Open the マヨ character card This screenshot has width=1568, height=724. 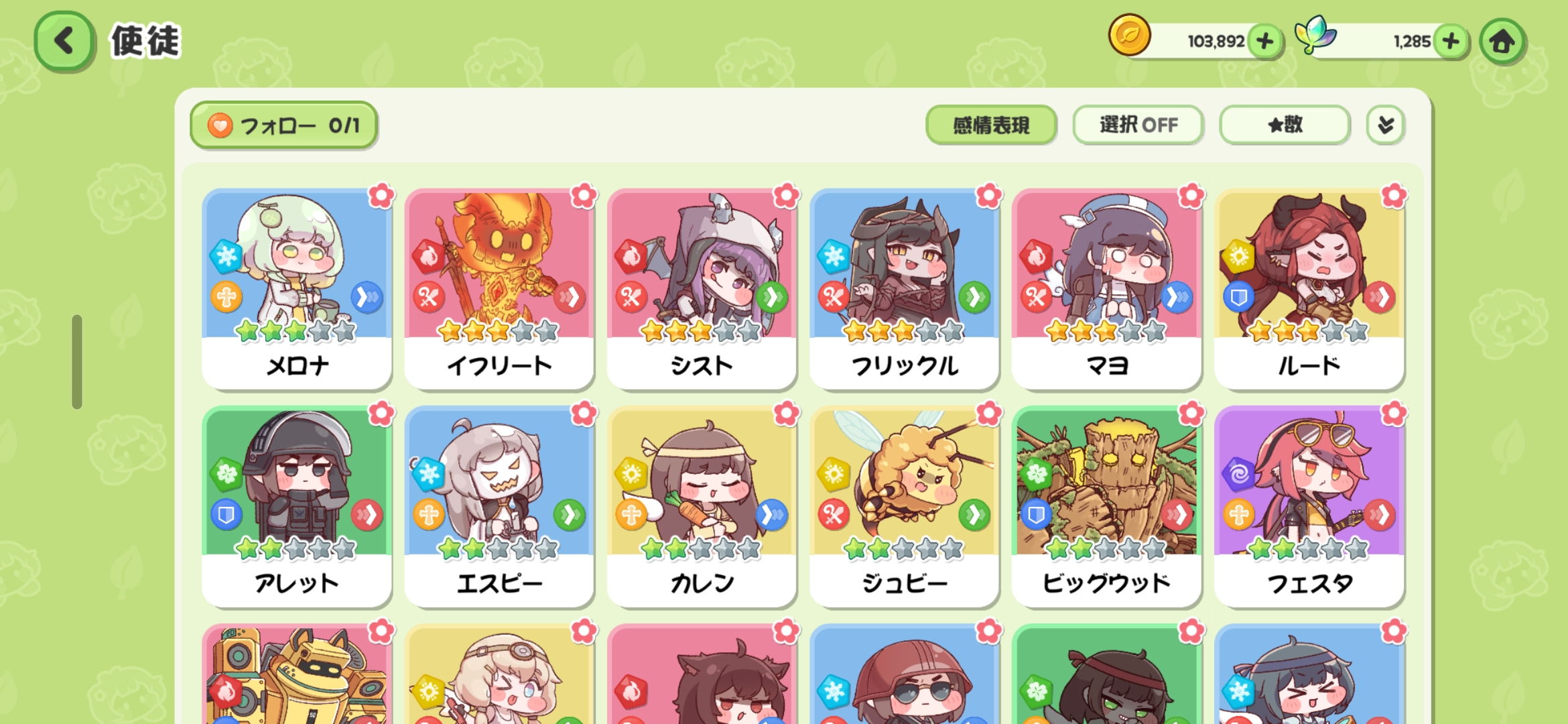[1106, 288]
